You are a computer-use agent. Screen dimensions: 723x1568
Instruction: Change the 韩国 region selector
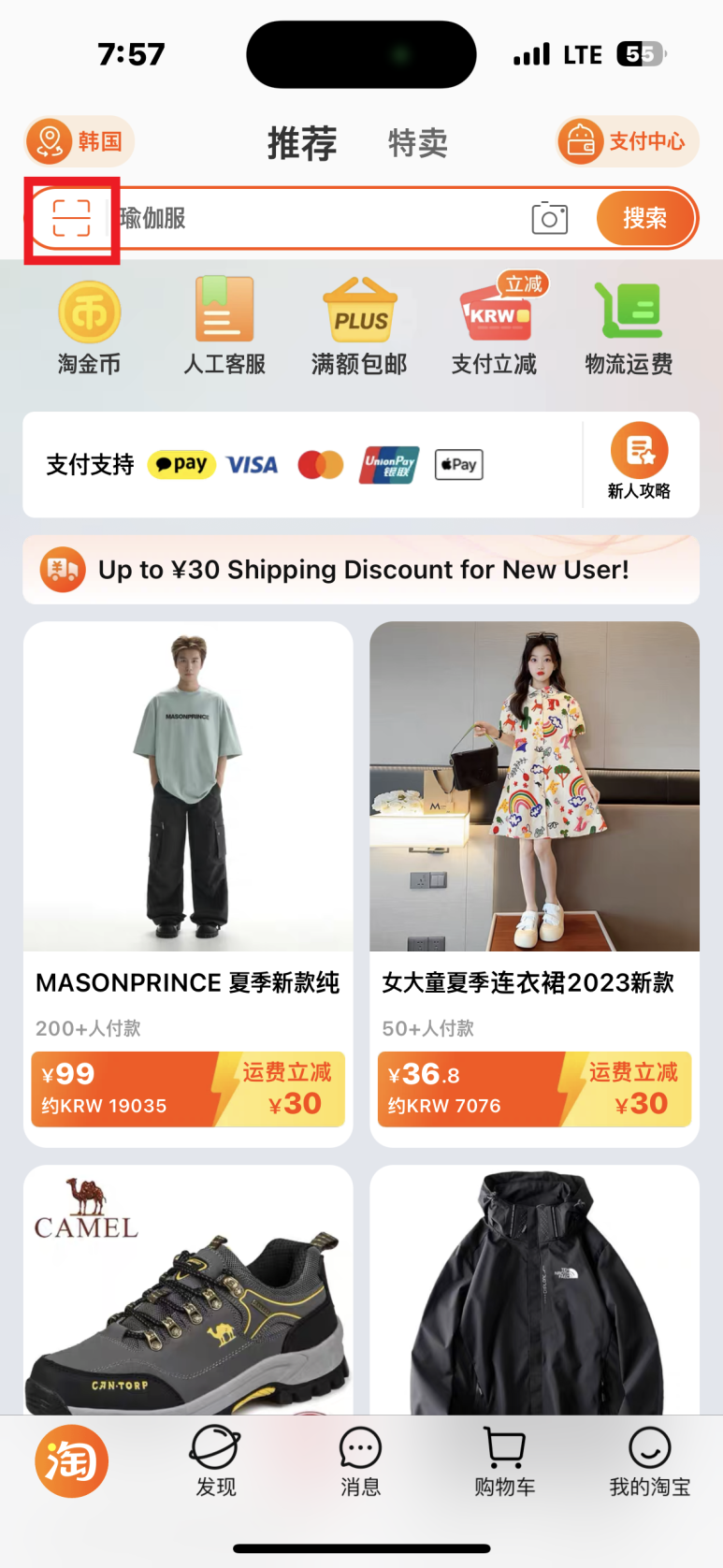(80, 141)
